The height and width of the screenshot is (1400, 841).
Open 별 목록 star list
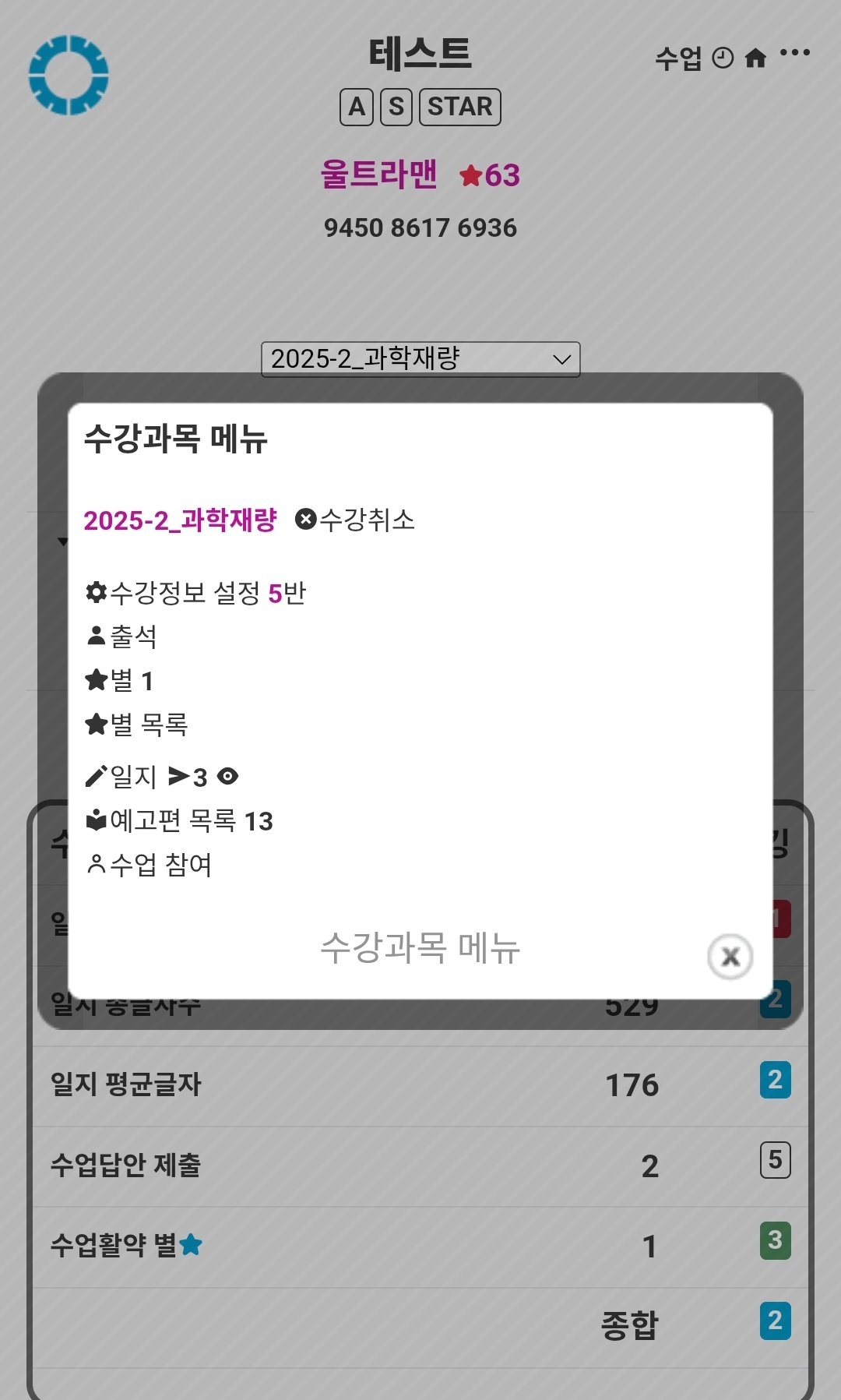137,725
